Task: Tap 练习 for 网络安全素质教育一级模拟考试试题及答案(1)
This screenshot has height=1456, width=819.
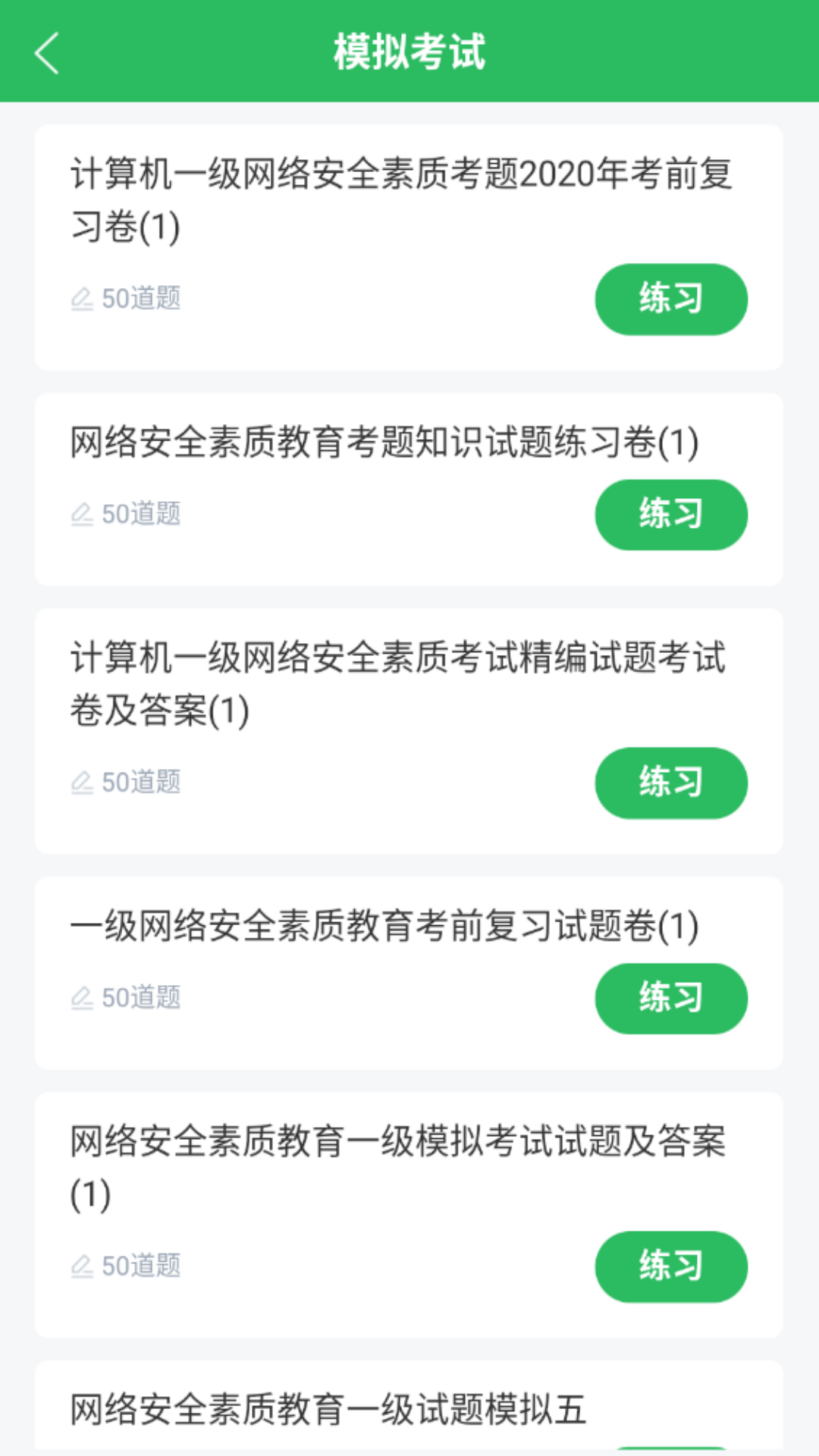Action: tap(671, 1266)
